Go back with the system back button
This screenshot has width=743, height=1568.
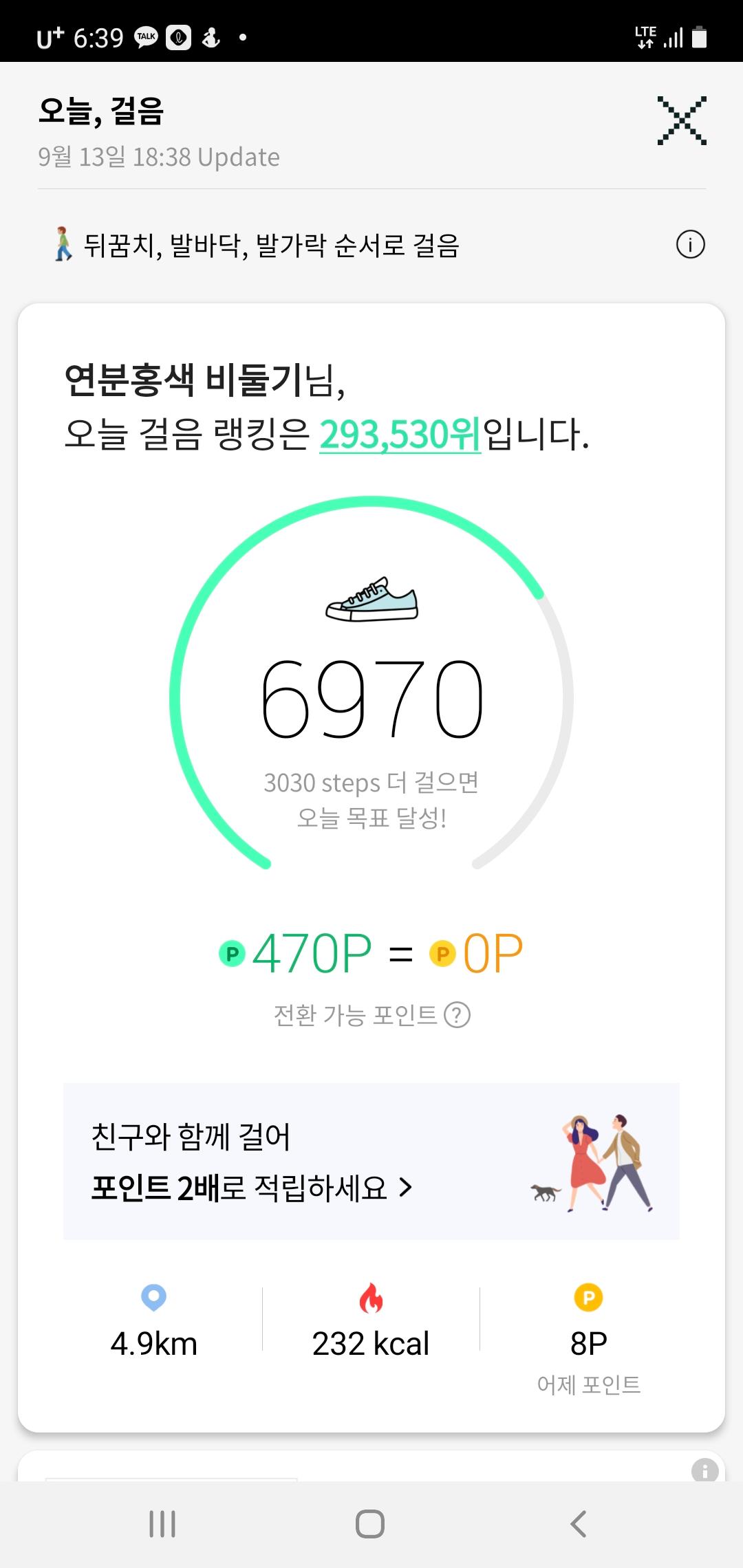point(579,1524)
